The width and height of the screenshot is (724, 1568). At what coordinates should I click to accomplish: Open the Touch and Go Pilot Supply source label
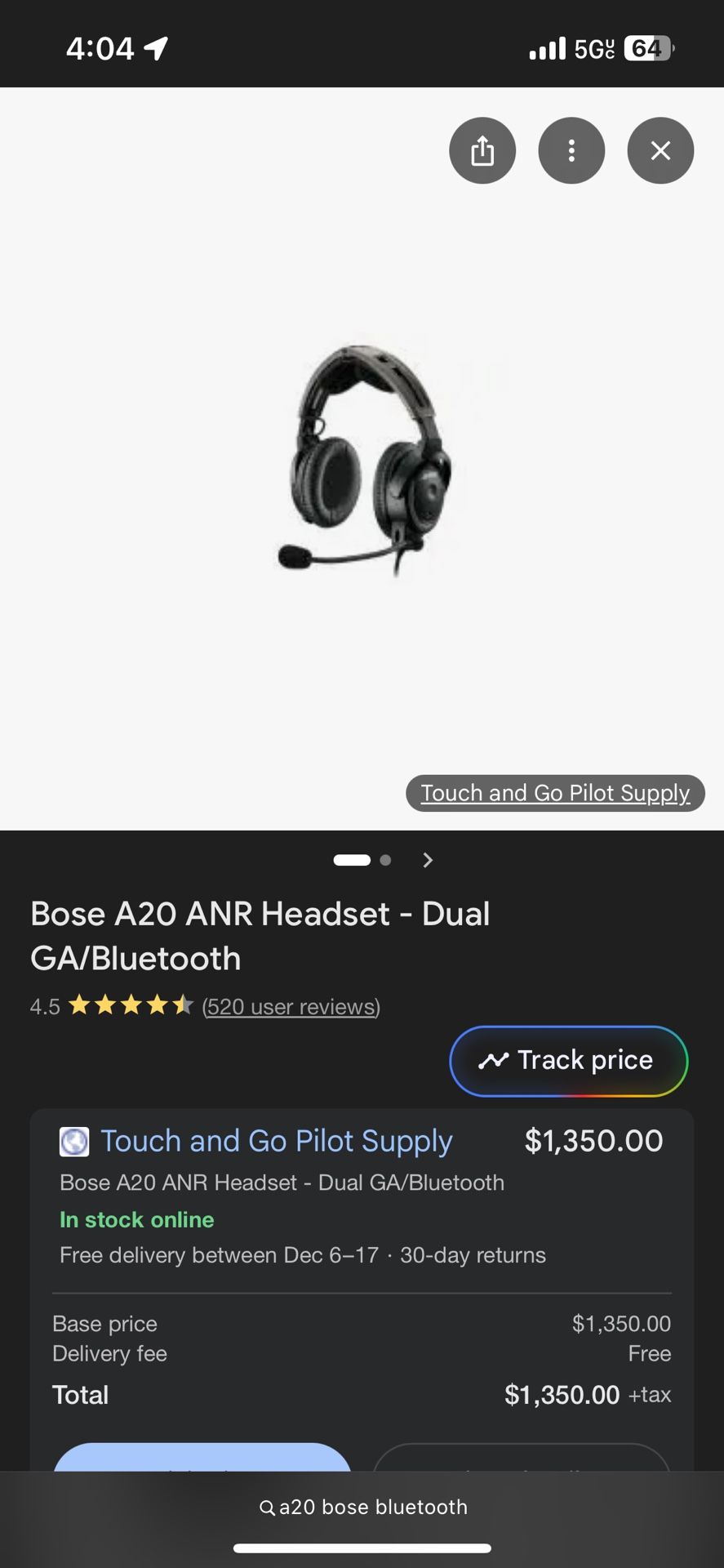click(555, 792)
